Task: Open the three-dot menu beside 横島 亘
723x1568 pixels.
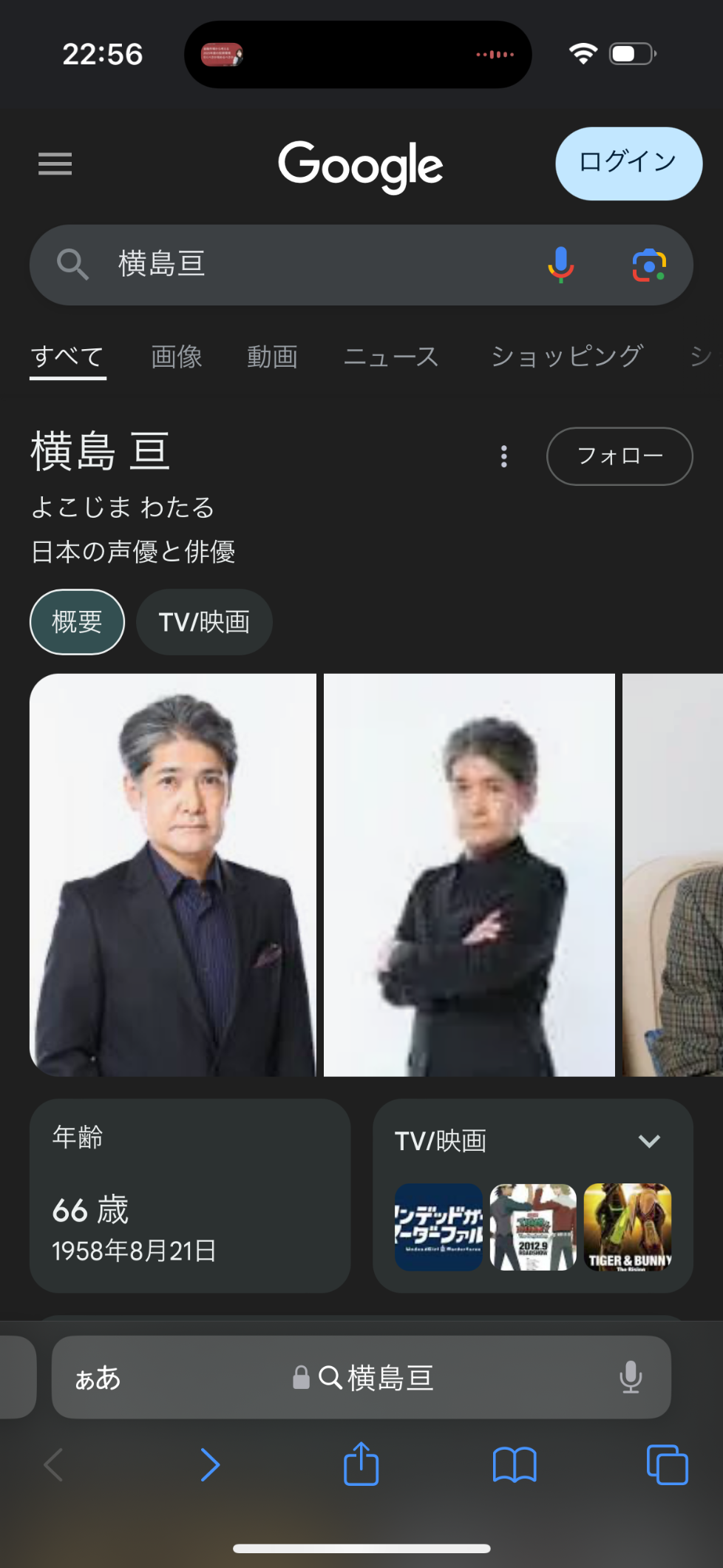Action: pos(504,456)
